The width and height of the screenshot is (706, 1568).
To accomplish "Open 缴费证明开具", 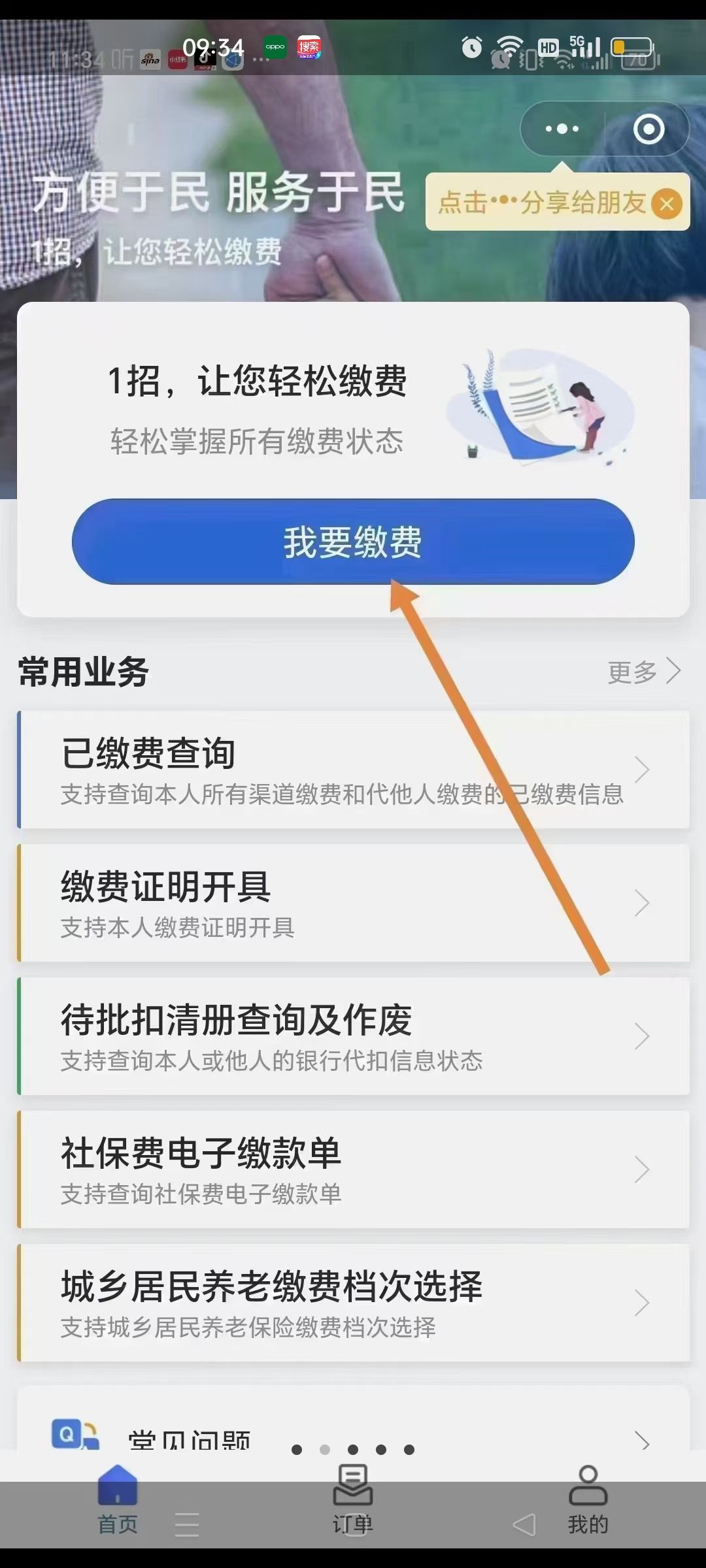I will point(353,903).
